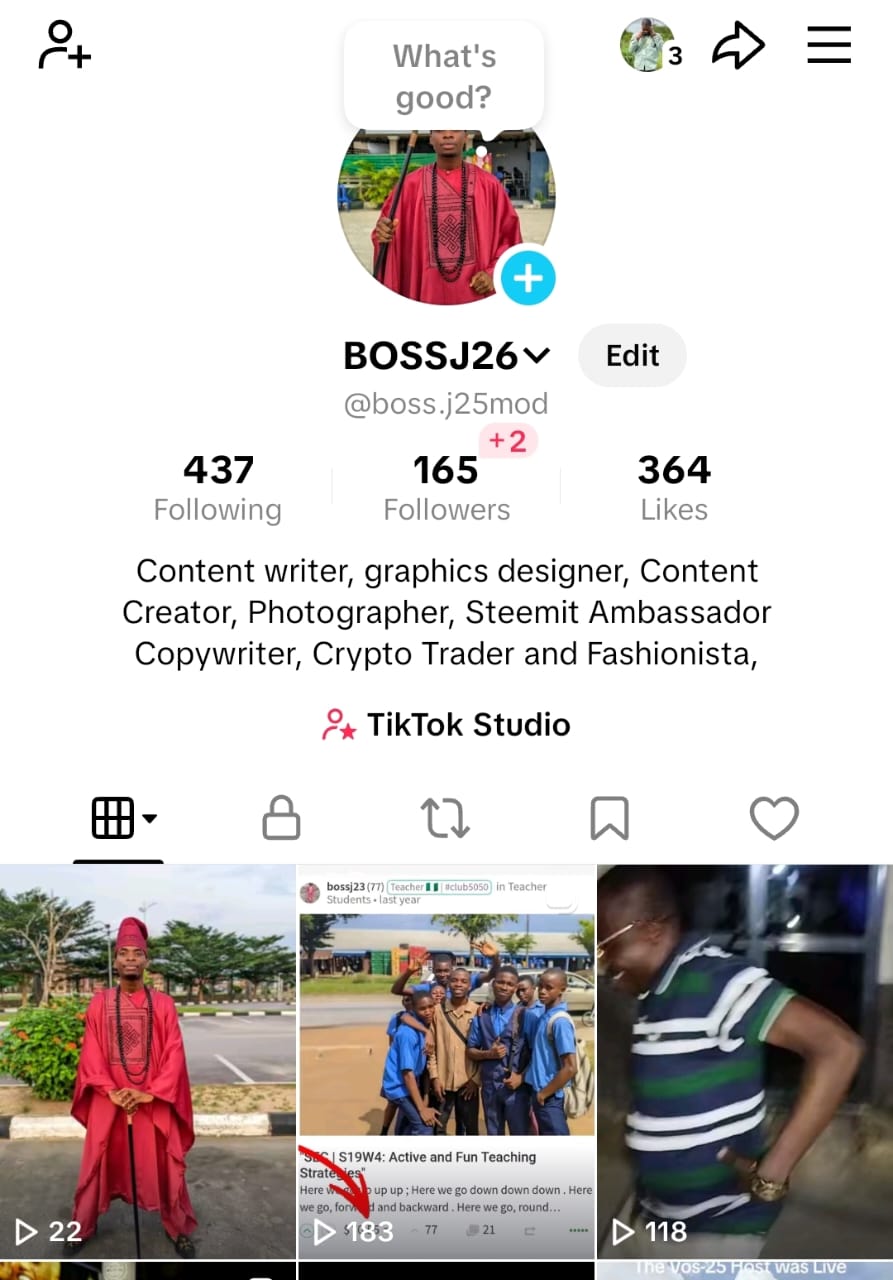View the 364 Likes count
Screen dimensions: 893x1280
674,488
